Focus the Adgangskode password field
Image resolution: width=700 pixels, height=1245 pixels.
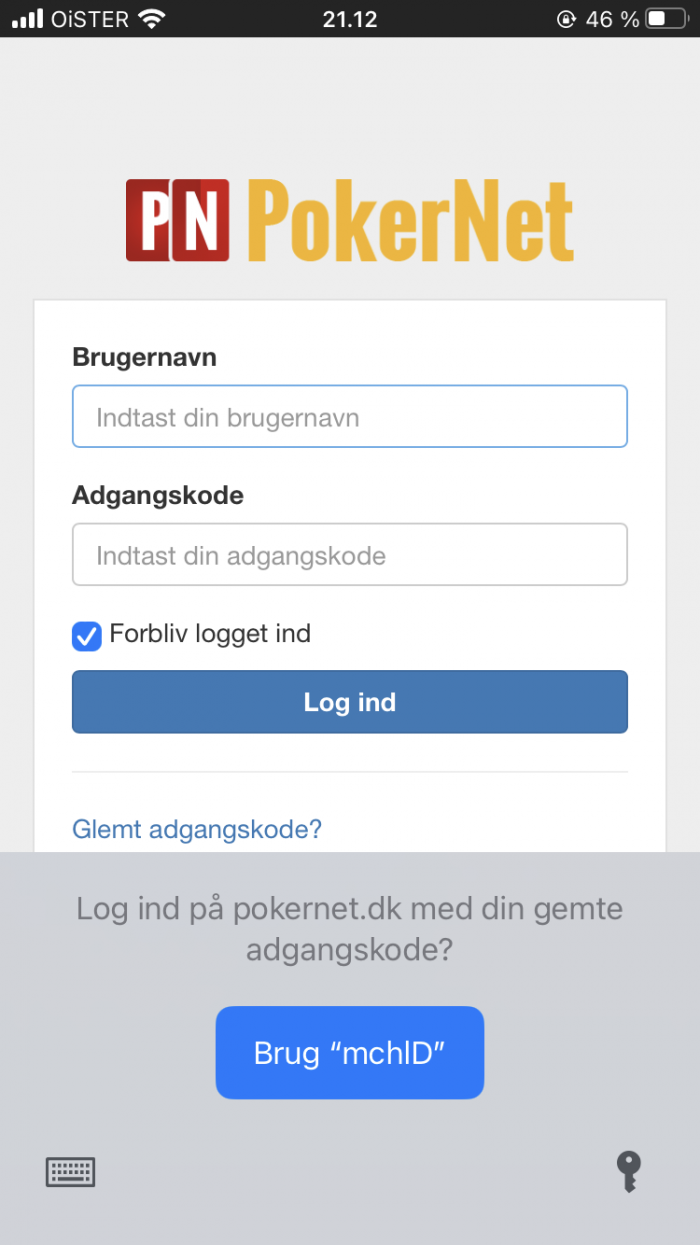[349, 554]
